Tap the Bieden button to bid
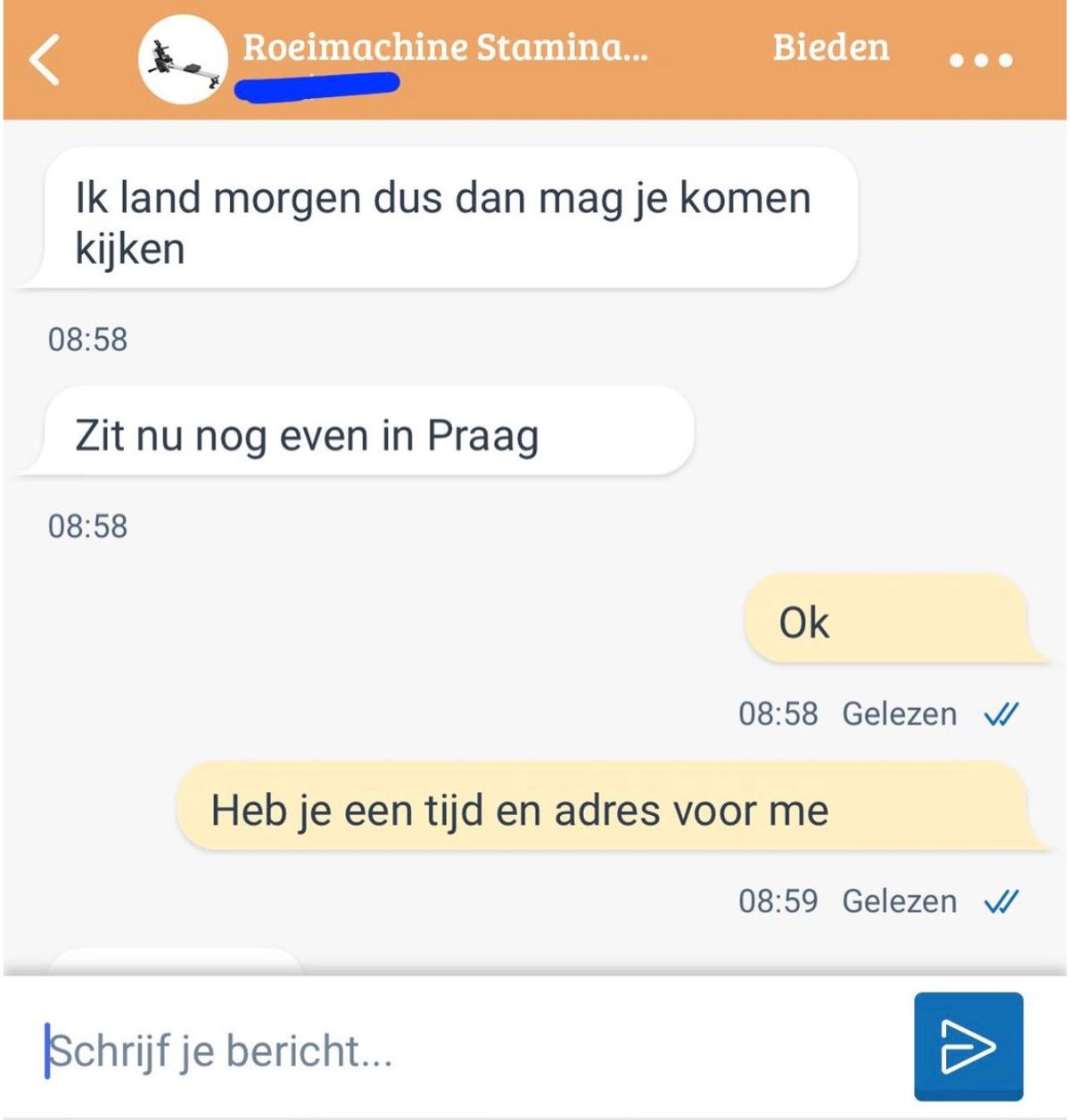1070x1120 pixels. click(x=830, y=48)
